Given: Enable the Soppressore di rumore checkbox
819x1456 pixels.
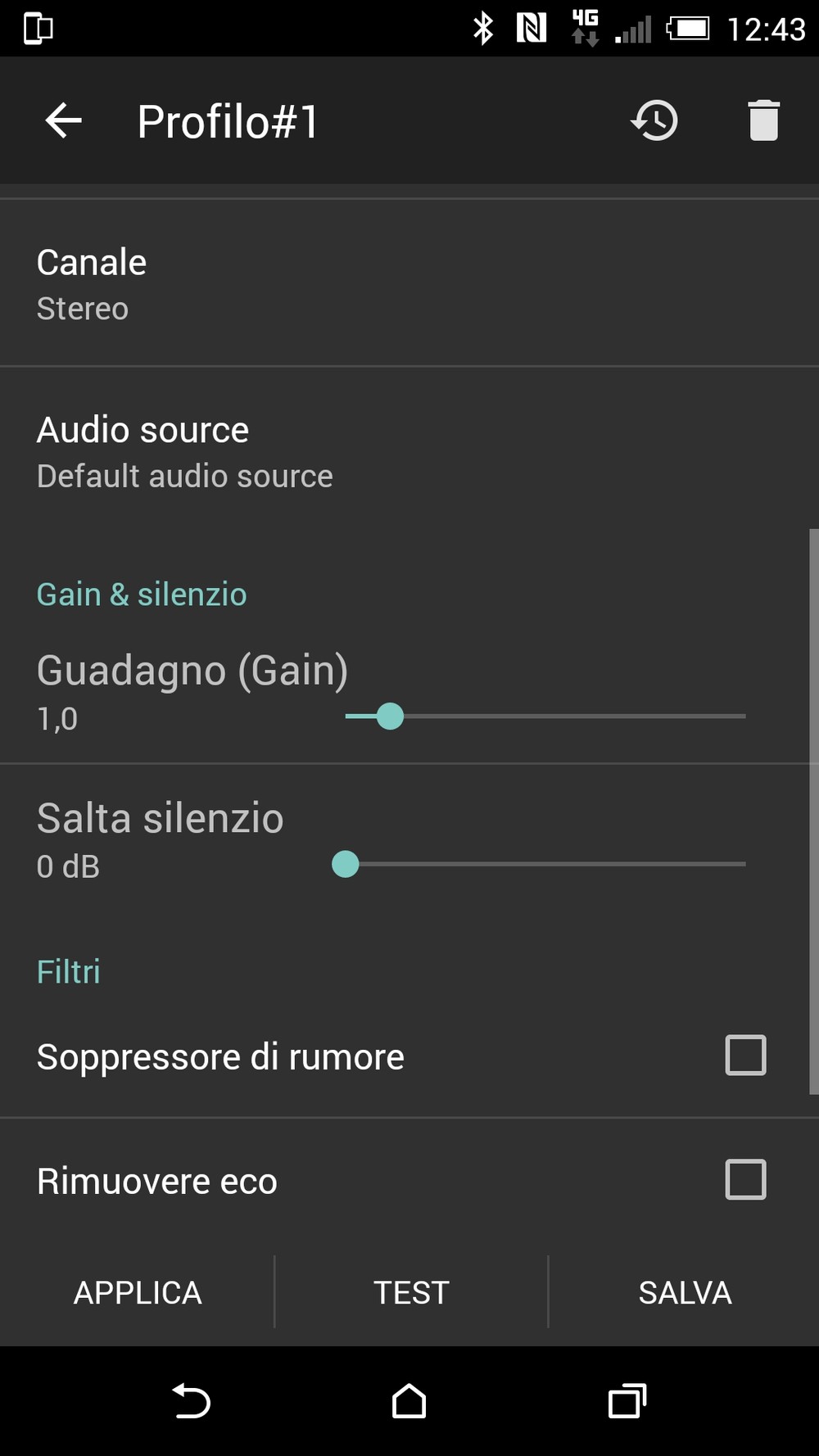Looking at the screenshot, I should pos(745,1055).
